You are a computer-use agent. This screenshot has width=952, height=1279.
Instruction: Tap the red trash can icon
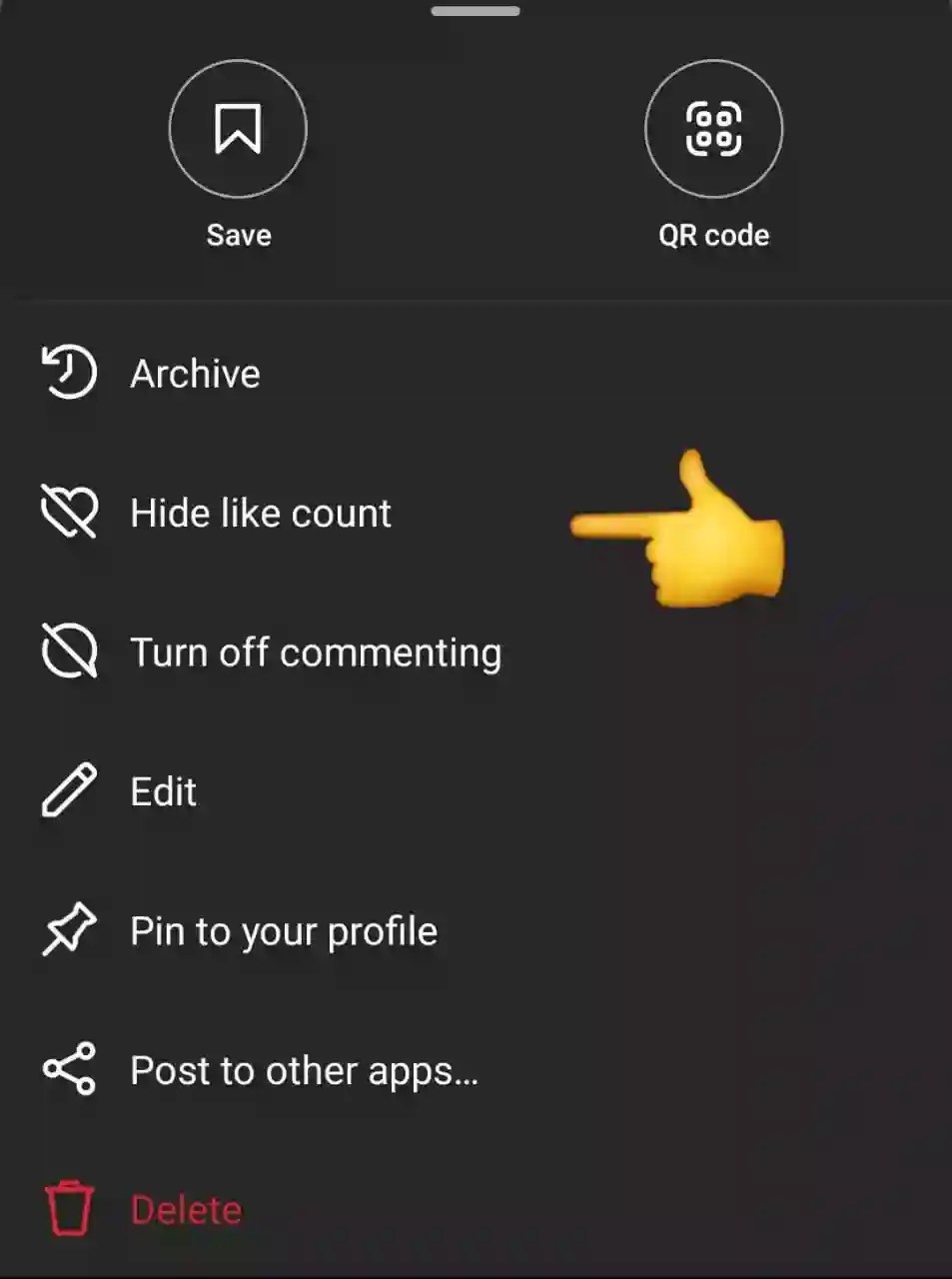pos(66,1209)
